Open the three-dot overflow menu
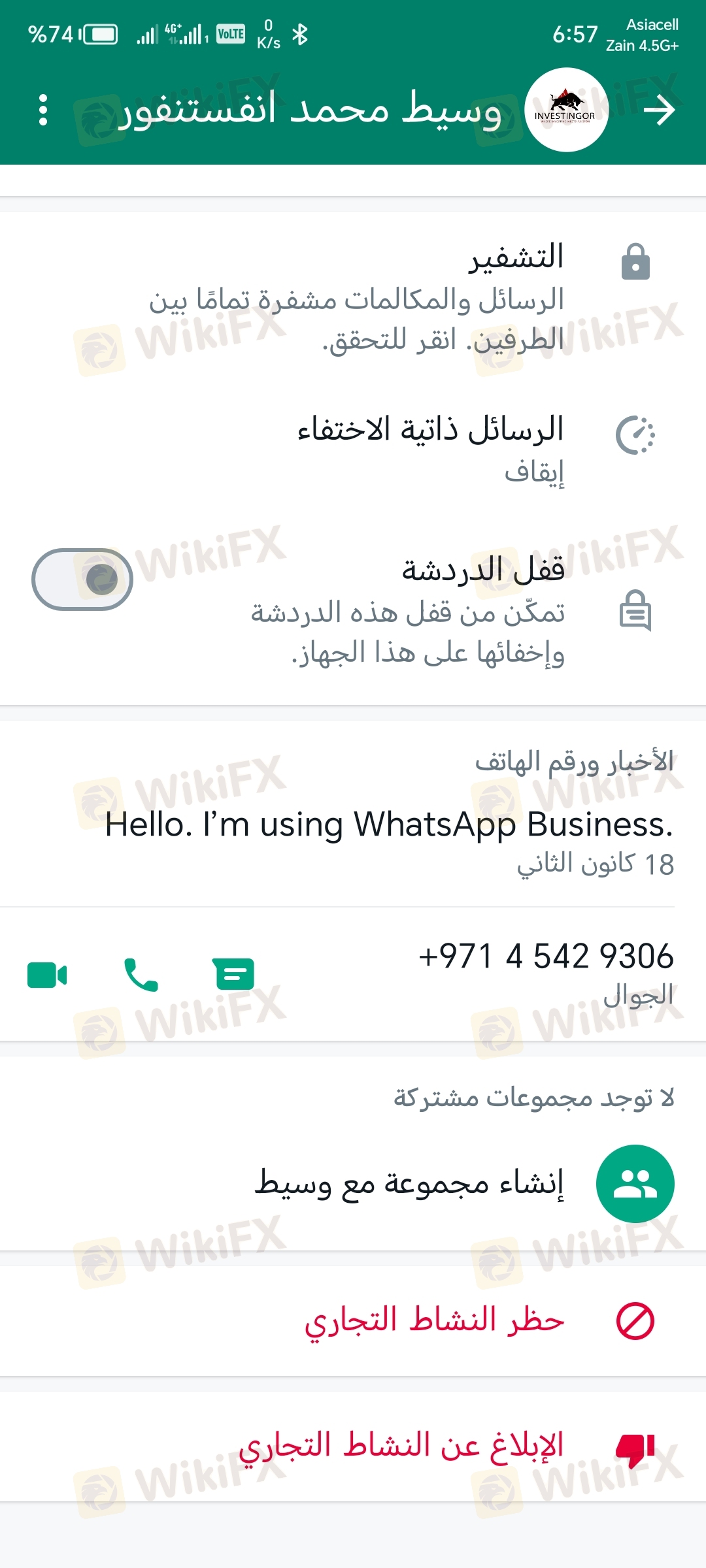The image size is (706, 1568). pyautogui.click(x=43, y=110)
